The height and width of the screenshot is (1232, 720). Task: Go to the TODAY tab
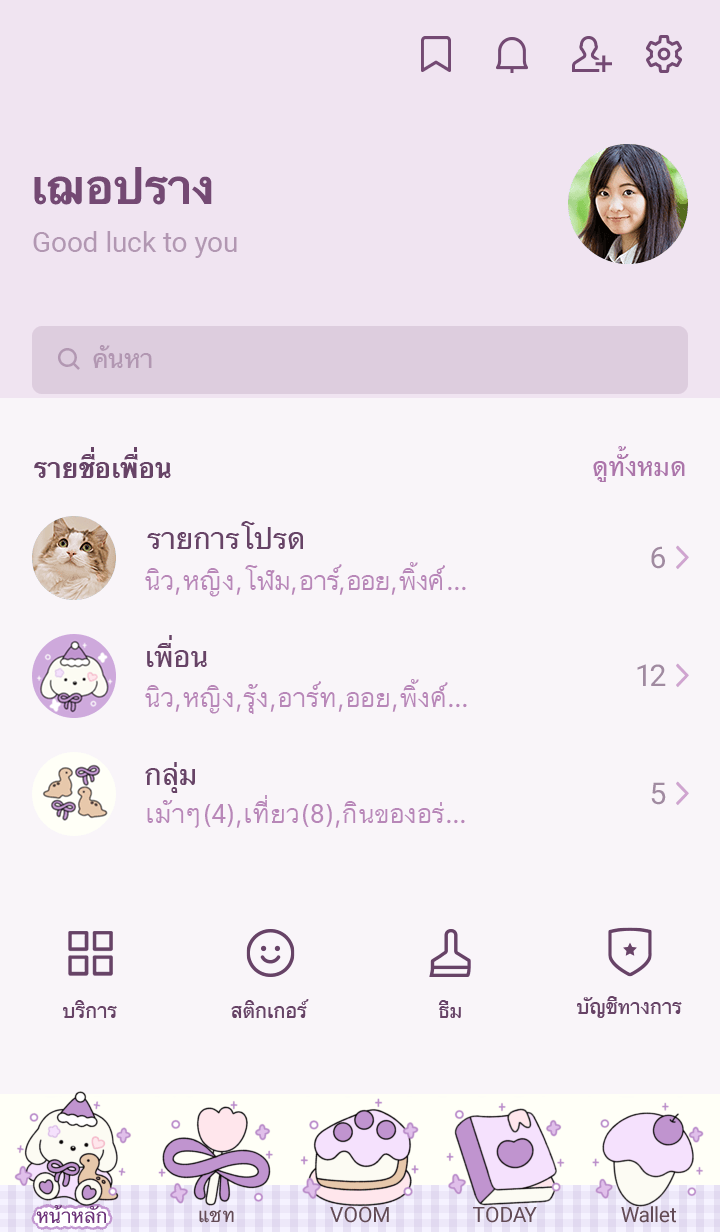[504, 1162]
